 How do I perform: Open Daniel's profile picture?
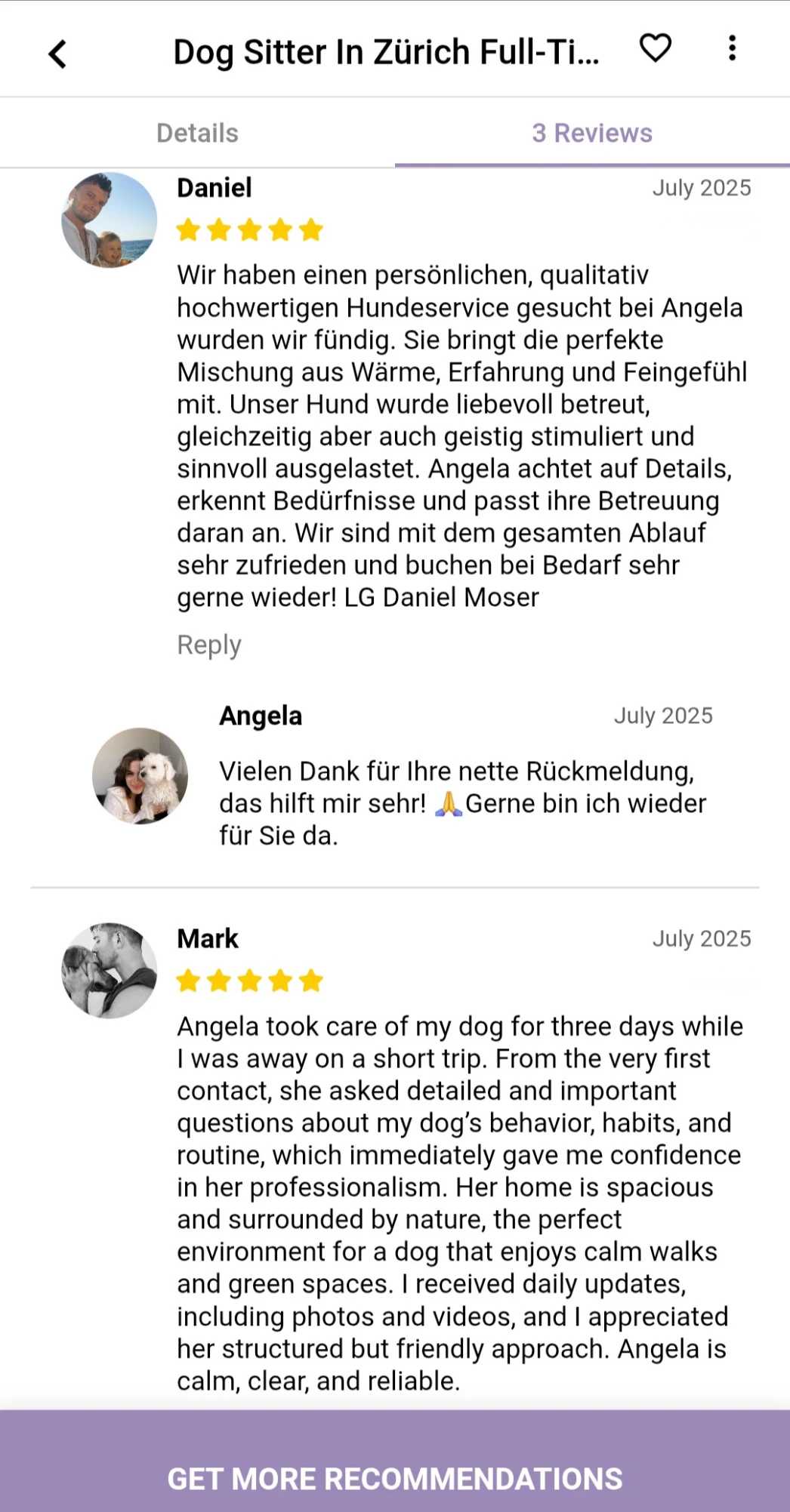pyautogui.click(x=110, y=220)
